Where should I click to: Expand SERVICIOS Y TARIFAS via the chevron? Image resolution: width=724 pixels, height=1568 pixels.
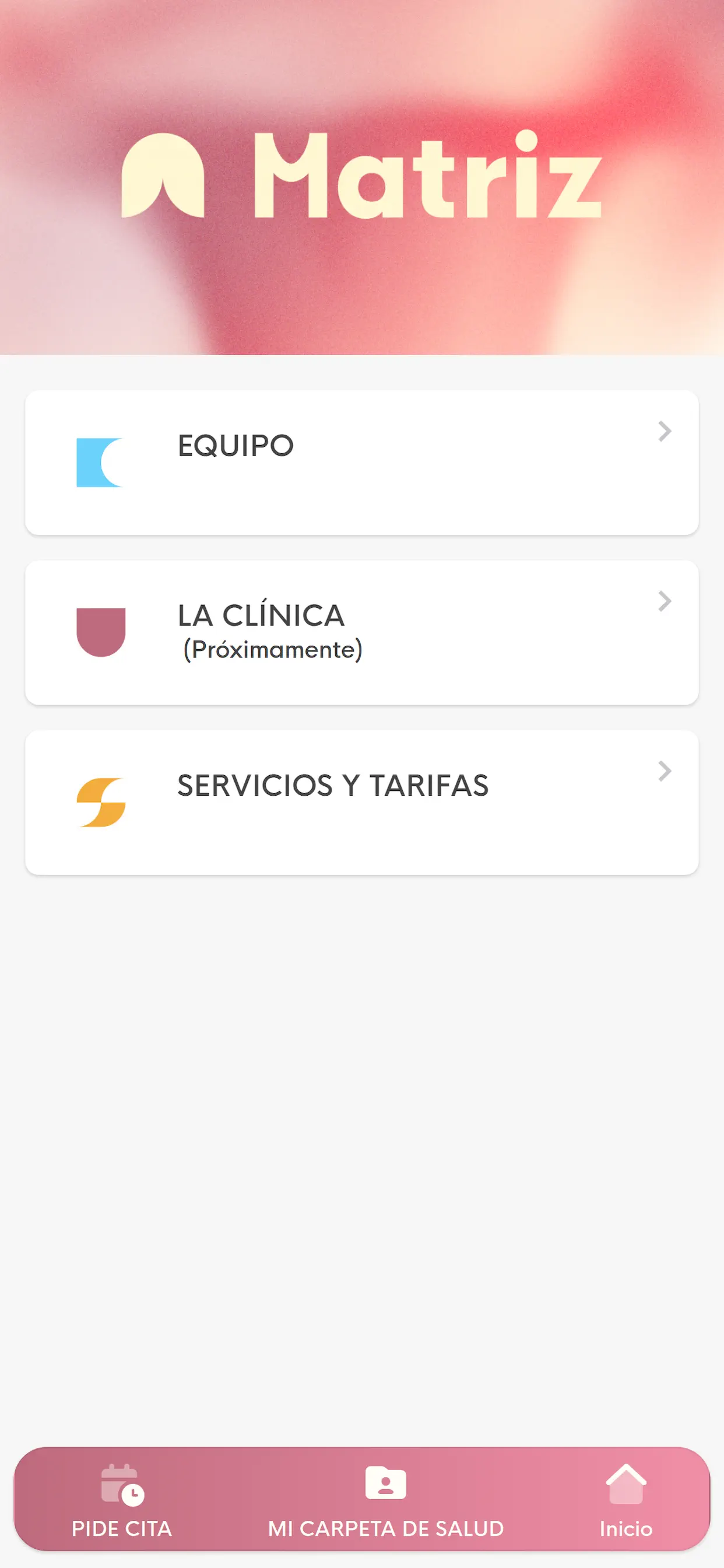click(665, 772)
